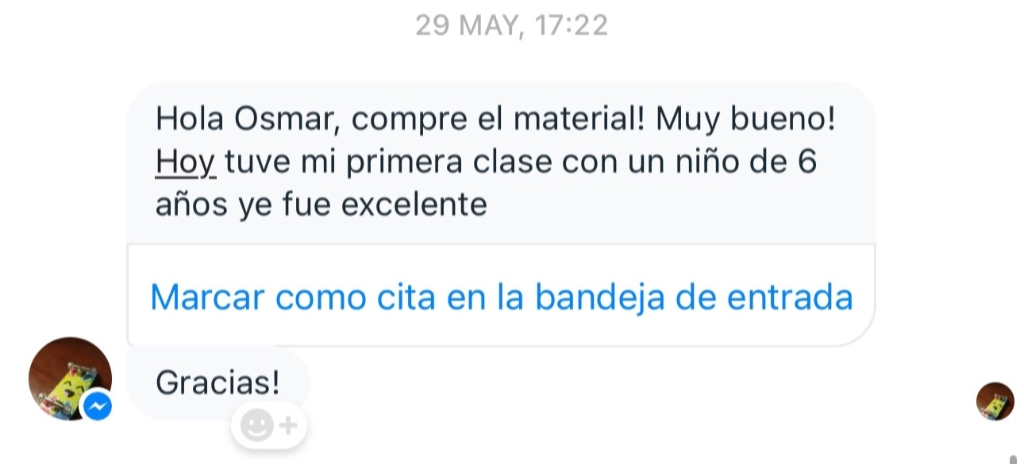This screenshot has height=464, width=1024.
Task: Add a reaction with the emoji plus button
Action: (x=269, y=426)
